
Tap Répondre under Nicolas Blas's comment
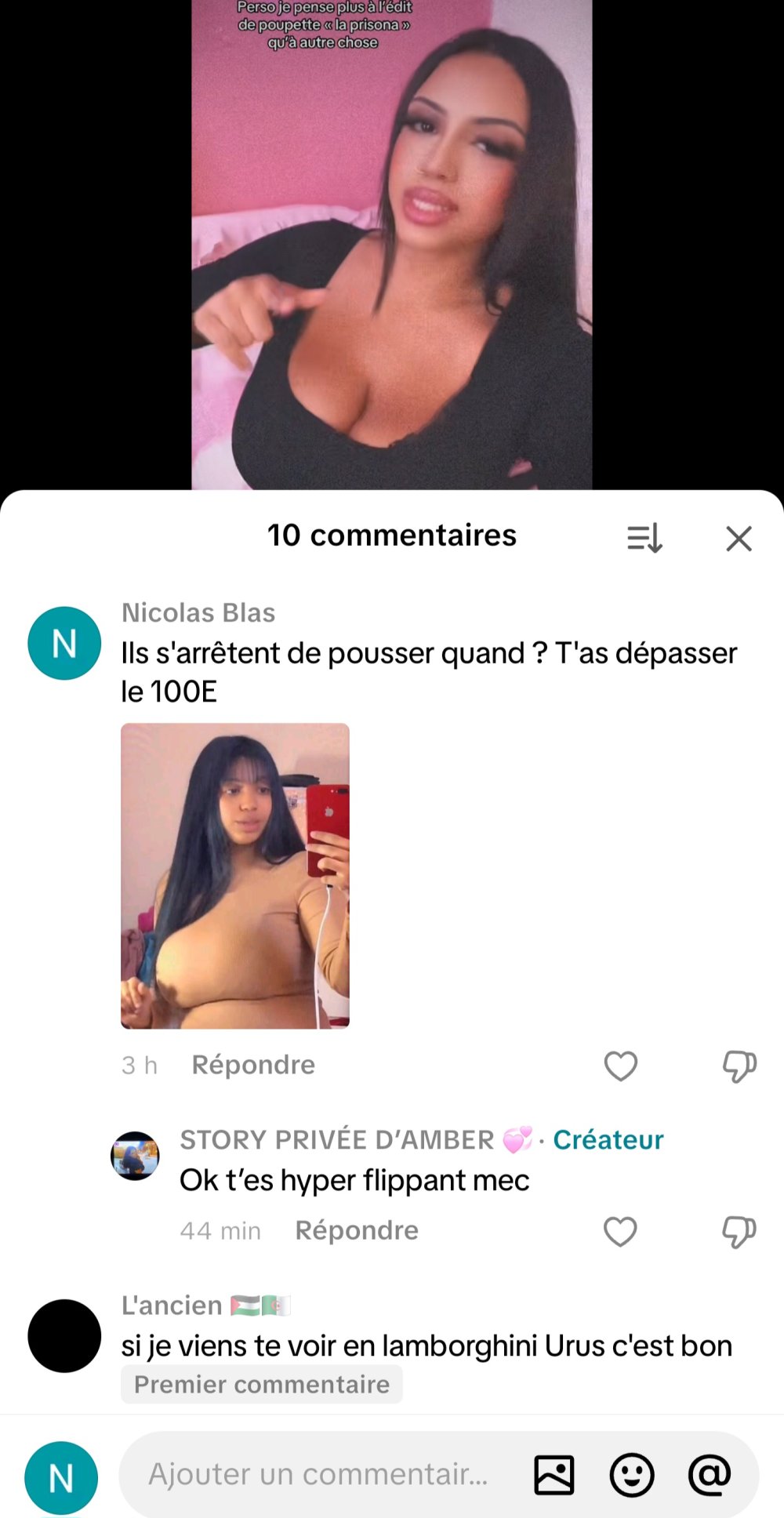tap(252, 1065)
